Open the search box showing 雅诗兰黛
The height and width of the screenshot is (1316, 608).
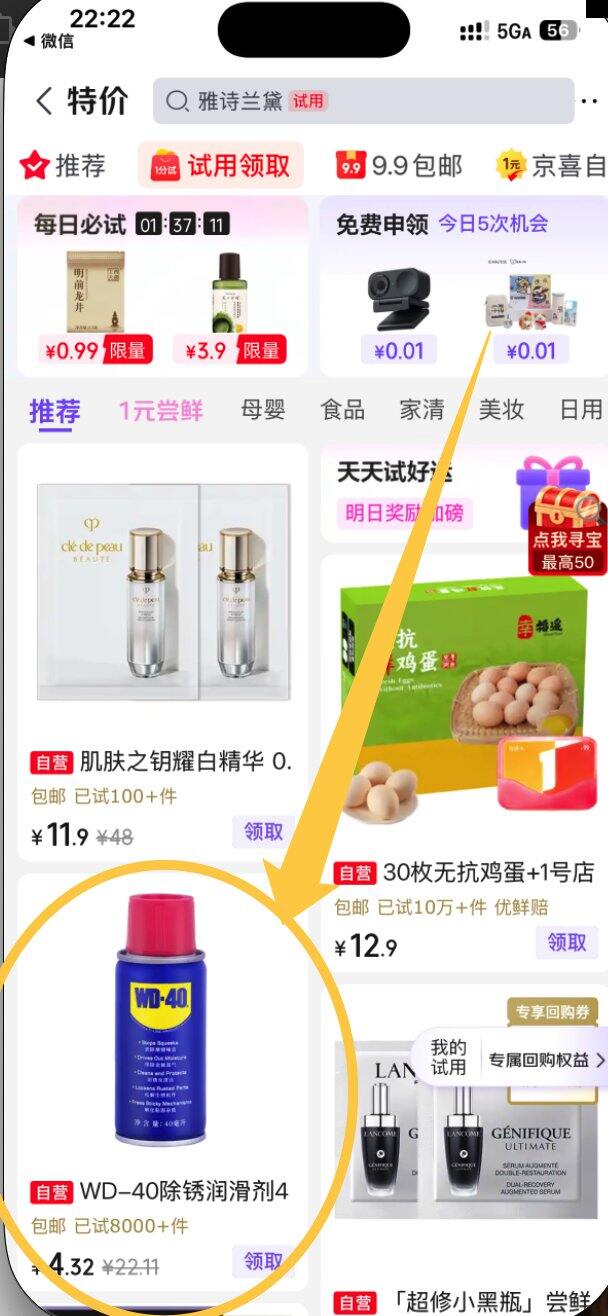[362, 101]
